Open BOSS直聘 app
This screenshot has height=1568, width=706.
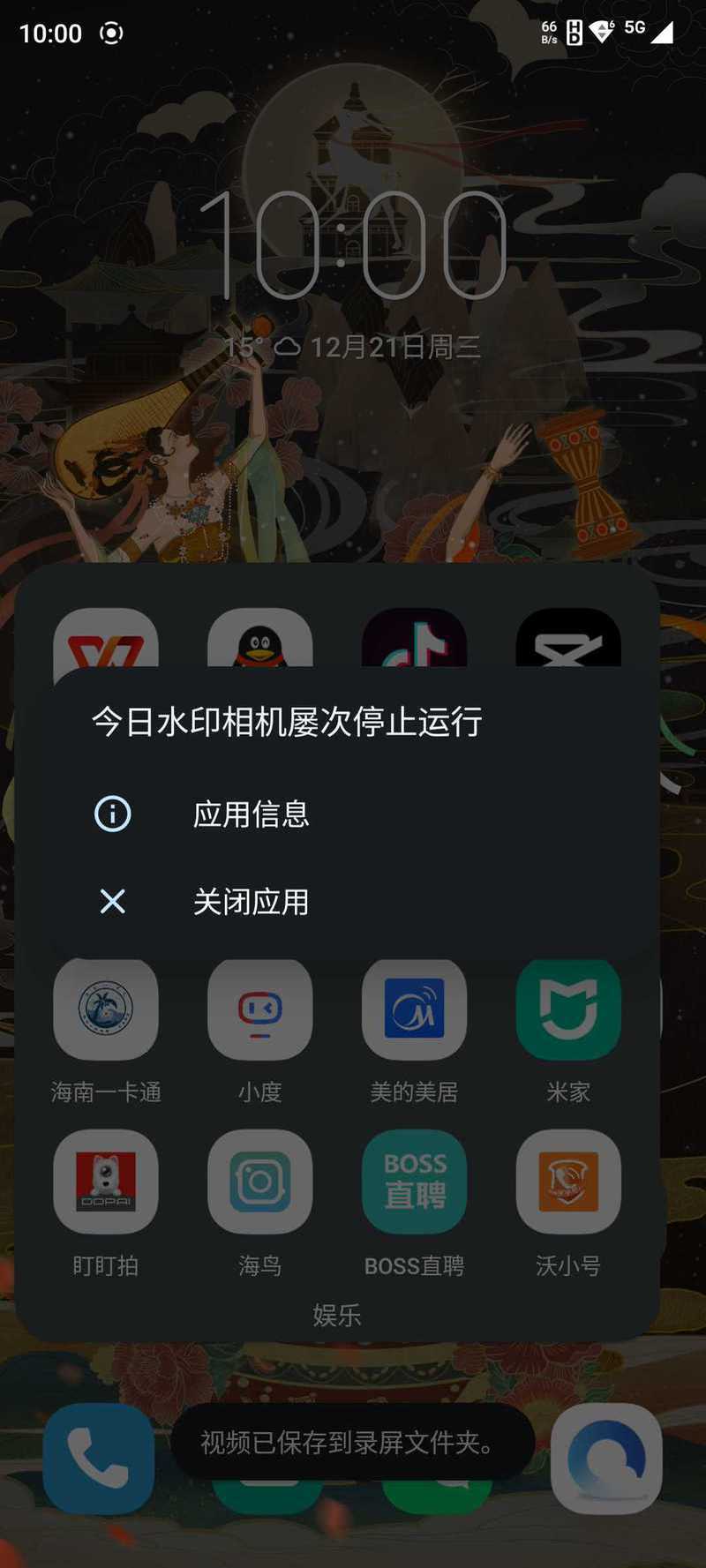pos(414,1182)
